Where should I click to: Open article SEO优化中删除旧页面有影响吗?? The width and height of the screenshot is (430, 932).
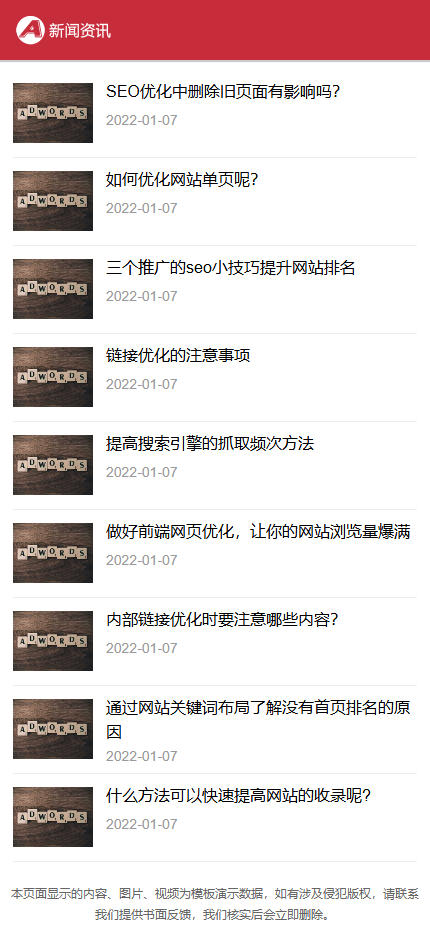pos(223,92)
